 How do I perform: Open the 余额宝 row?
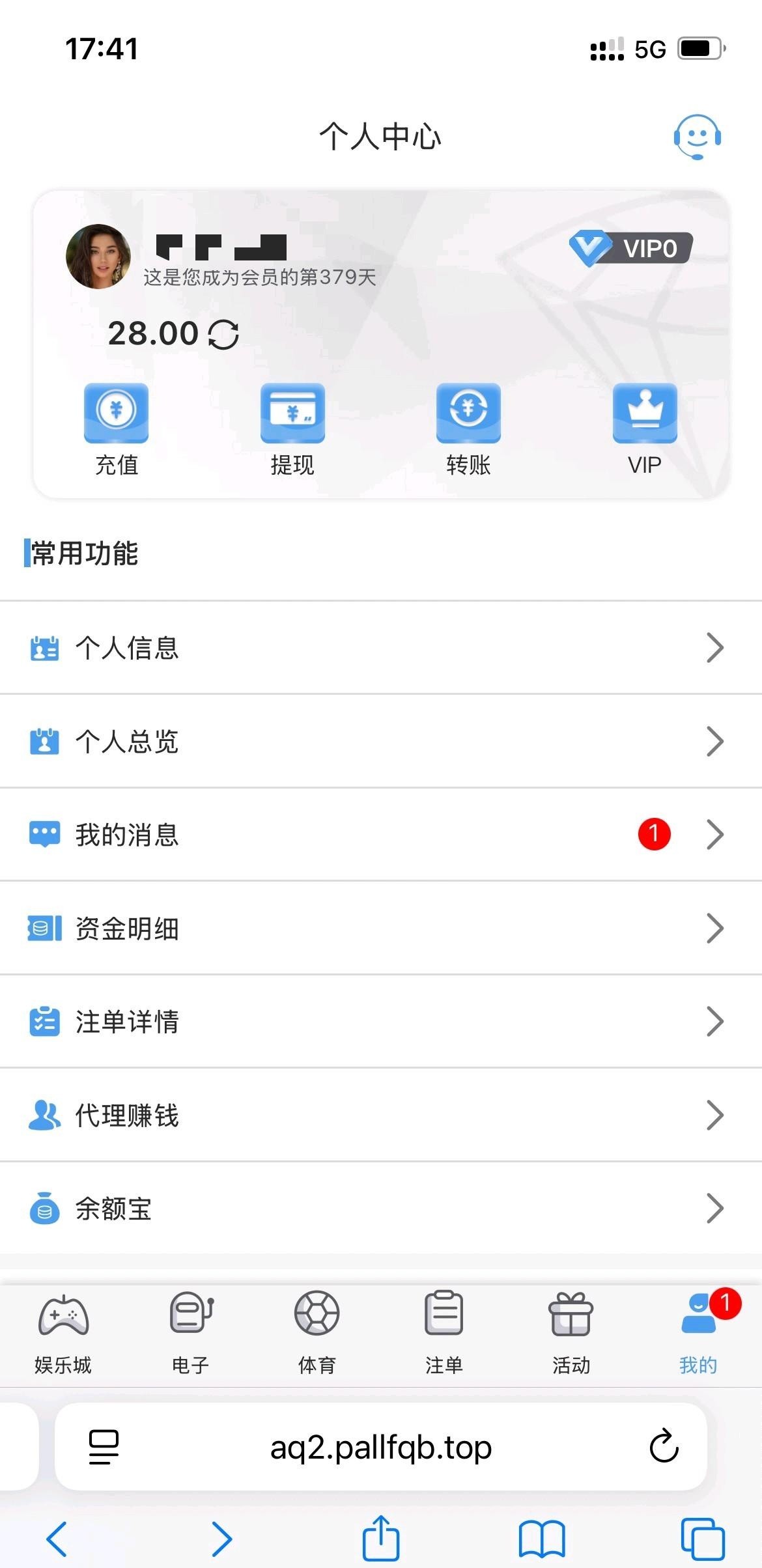click(x=381, y=1209)
